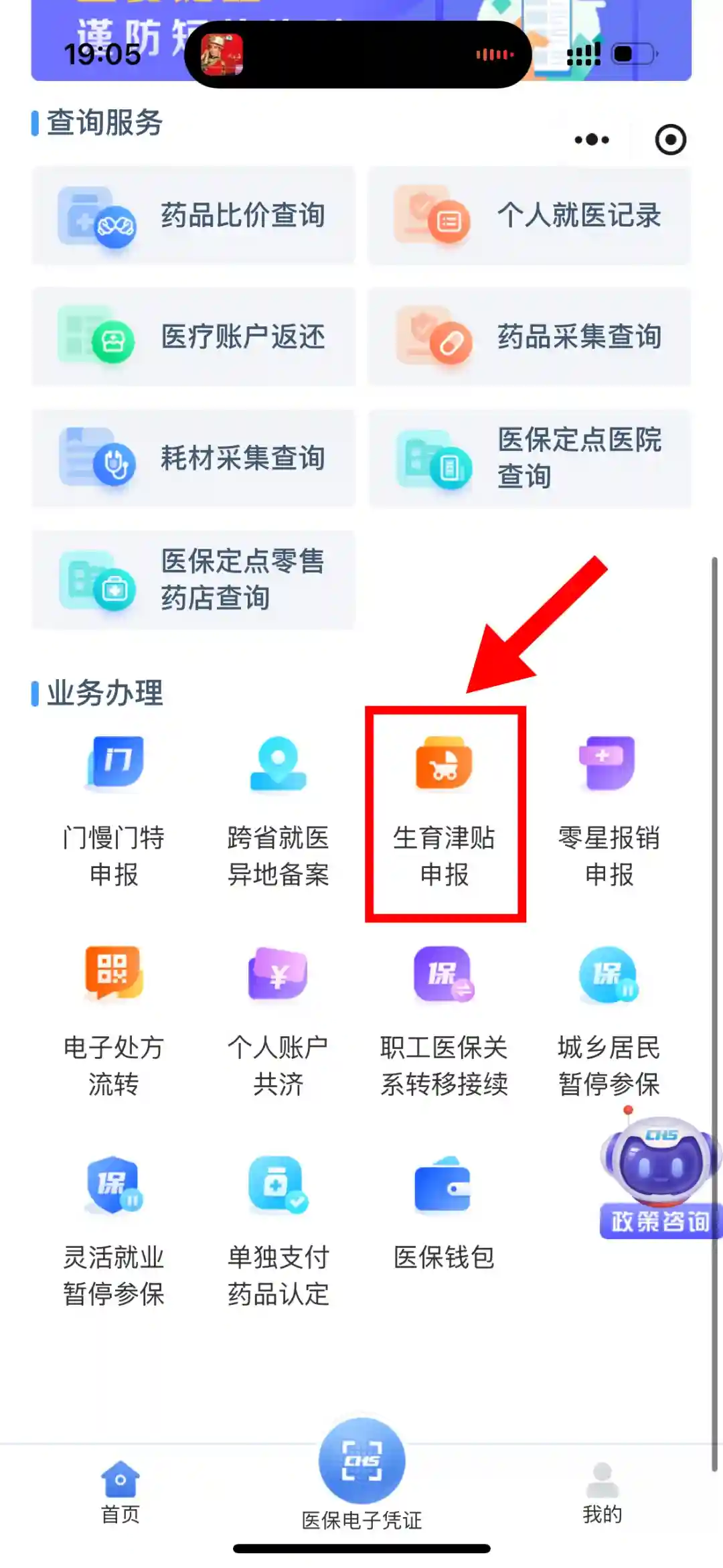Open the 政策咨询 robot assistant
This screenshot has width=723, height=1568.
tap(659, 1179)
